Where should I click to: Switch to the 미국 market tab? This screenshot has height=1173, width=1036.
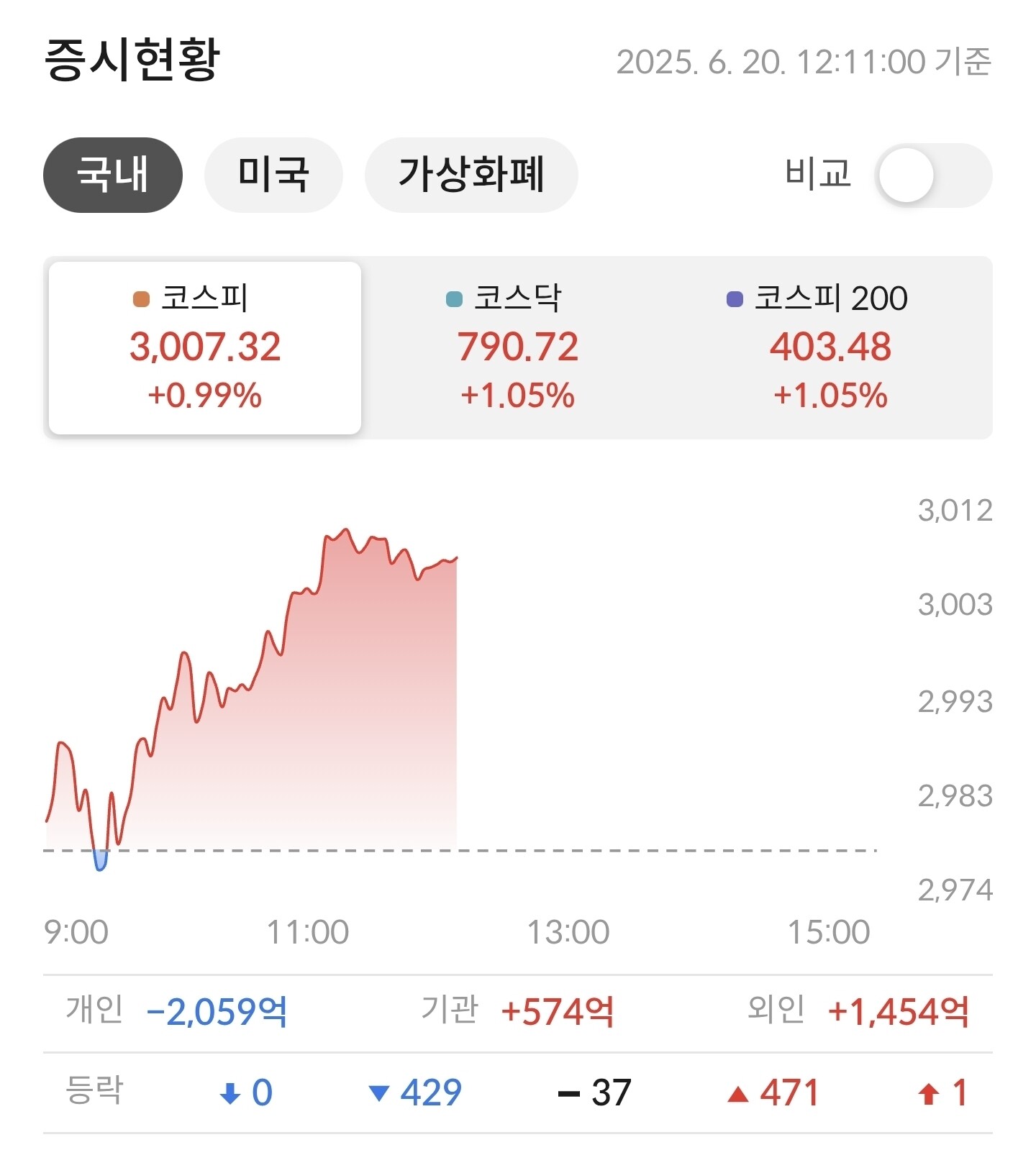coord(273,175)
